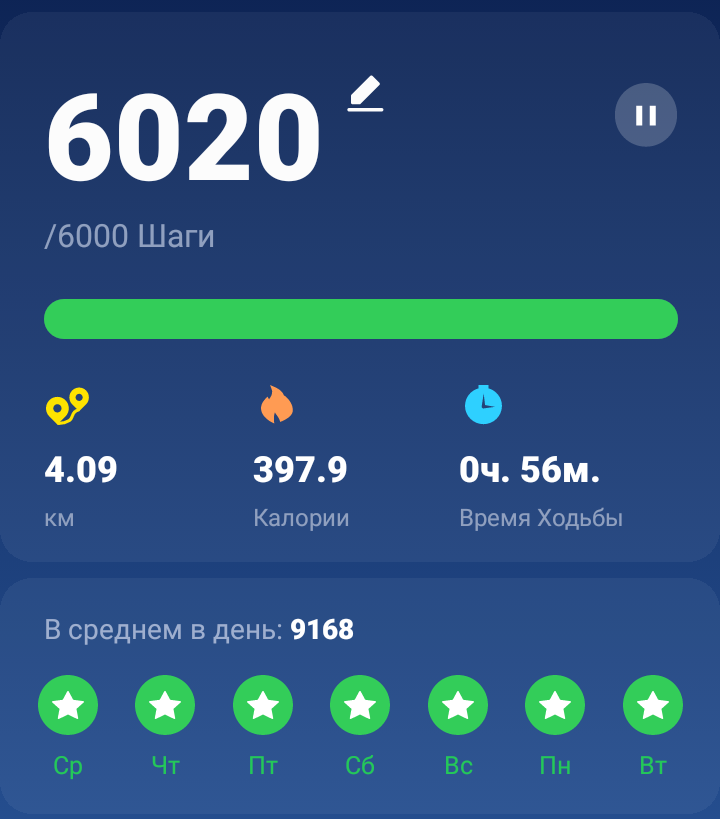Pause step counting

pyautogui.click(x=645, y=115)
